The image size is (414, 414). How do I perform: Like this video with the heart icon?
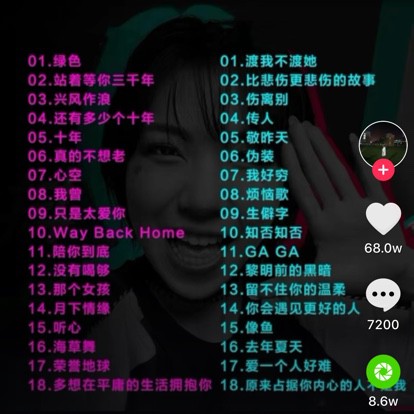coord(383,218)
